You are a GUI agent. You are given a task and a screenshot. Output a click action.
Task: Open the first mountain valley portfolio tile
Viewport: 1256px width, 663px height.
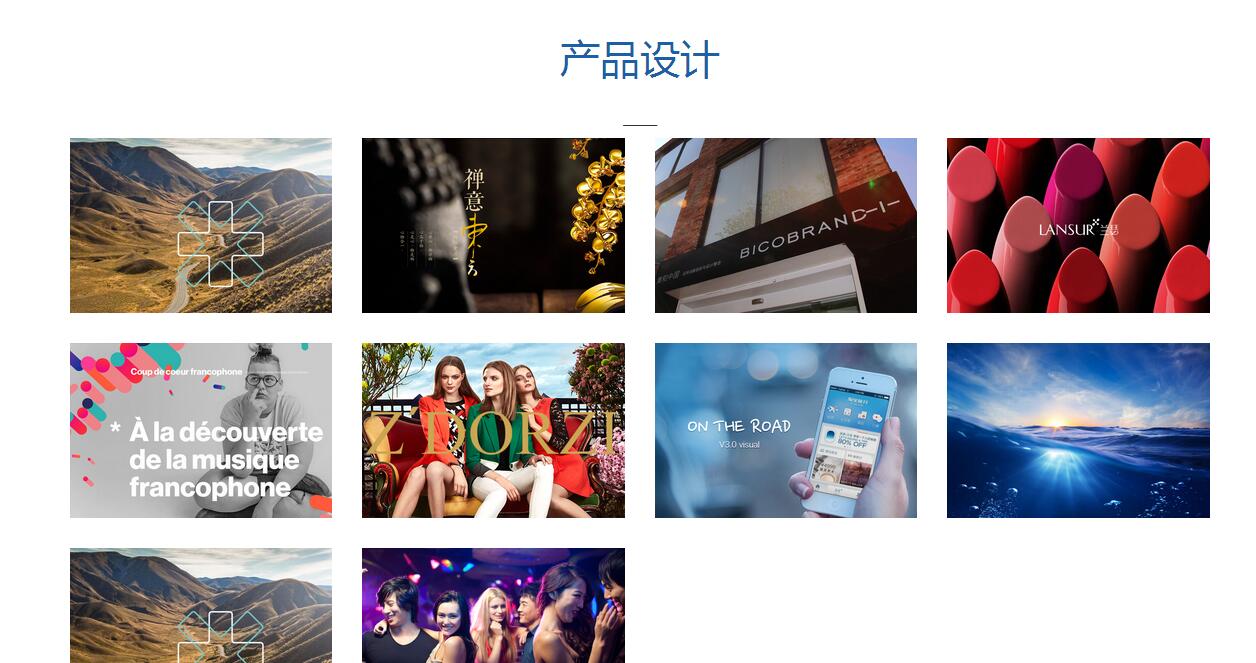(x=201, y=225)
